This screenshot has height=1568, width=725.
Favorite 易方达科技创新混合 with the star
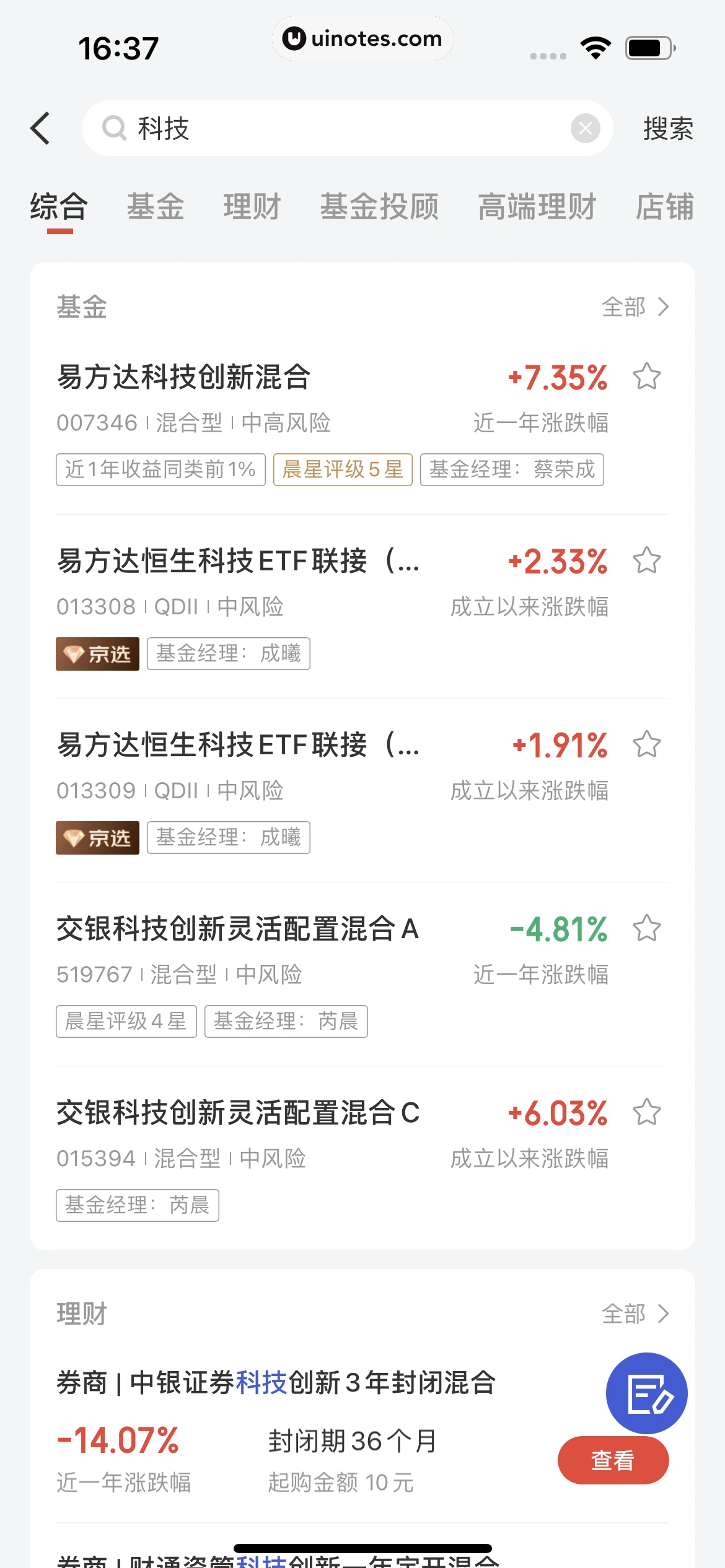pos(647,377)
